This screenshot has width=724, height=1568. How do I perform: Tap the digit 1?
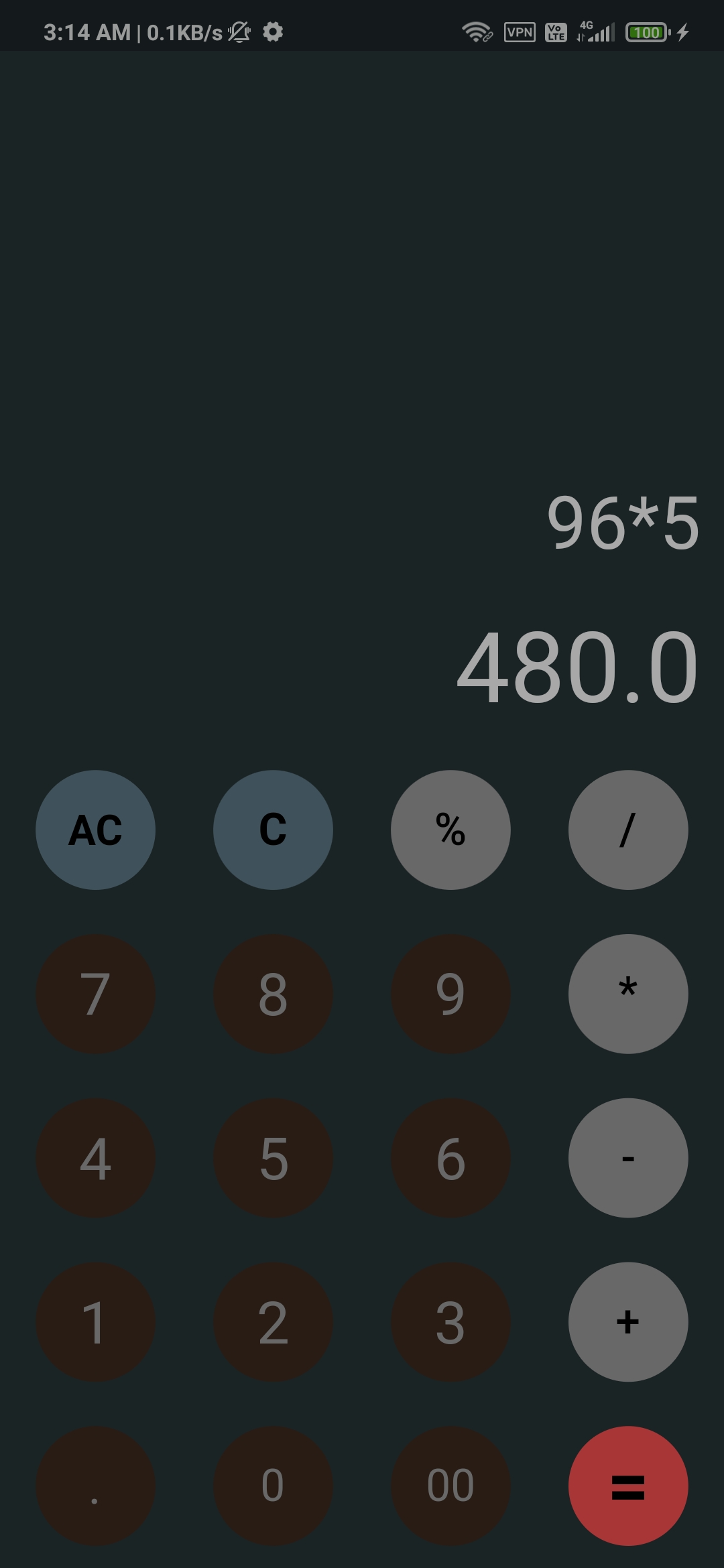(x=96, y=1321)
